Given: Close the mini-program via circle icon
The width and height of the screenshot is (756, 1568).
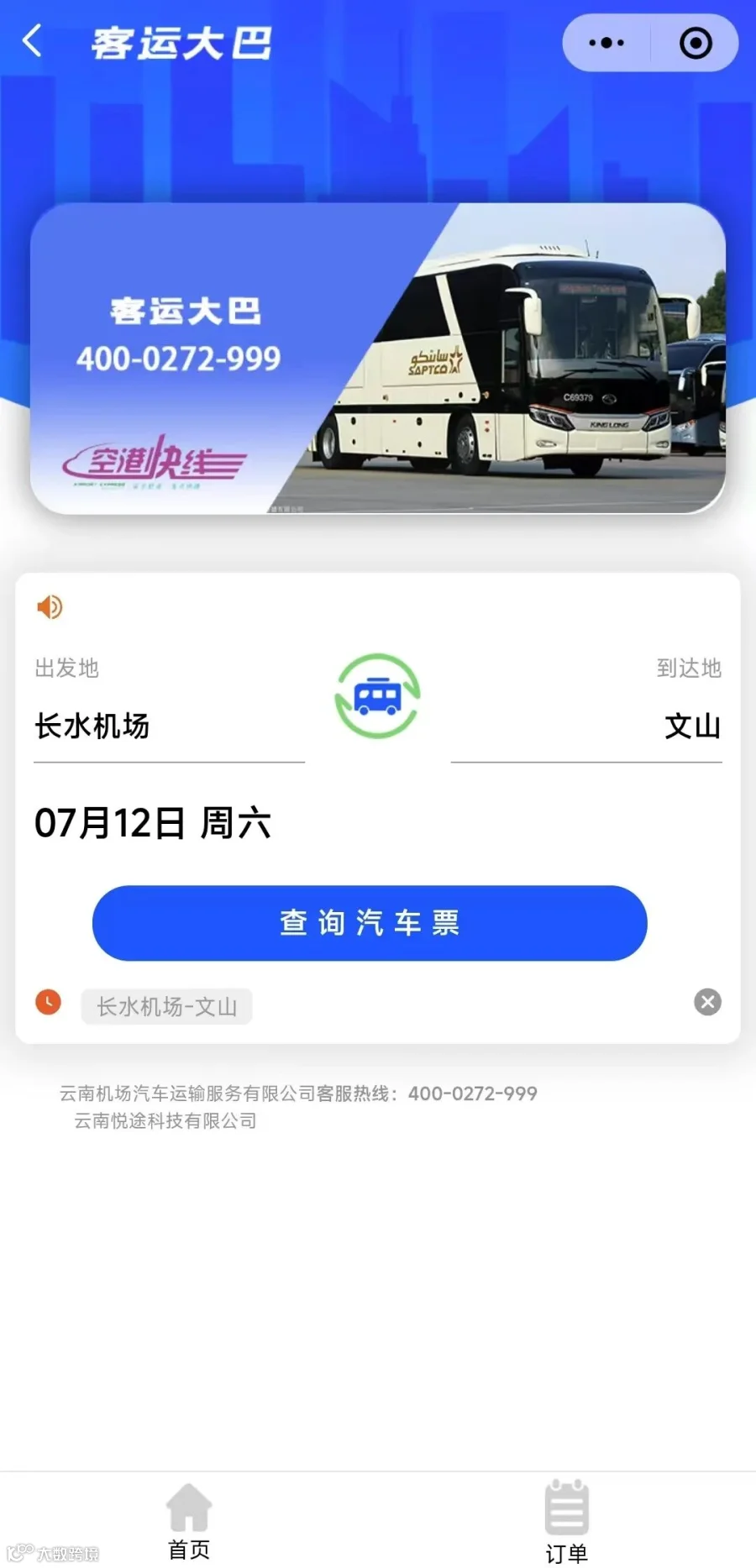Looking at the screenshot, I should click(696, 43).
